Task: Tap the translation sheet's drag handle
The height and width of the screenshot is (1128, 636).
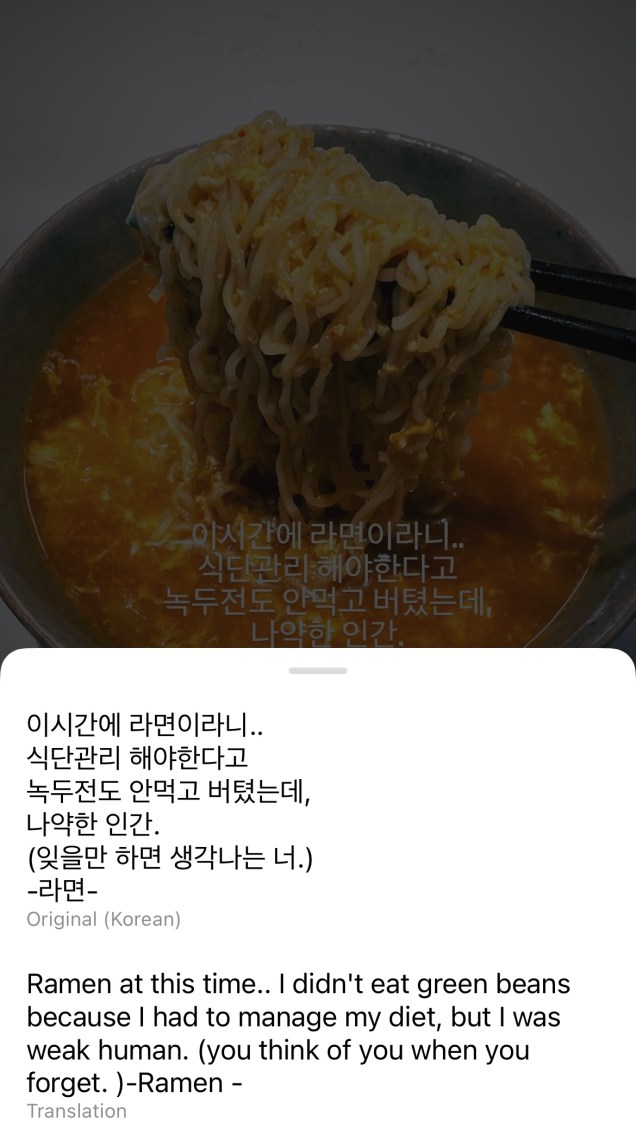Action: click(318, 670)
